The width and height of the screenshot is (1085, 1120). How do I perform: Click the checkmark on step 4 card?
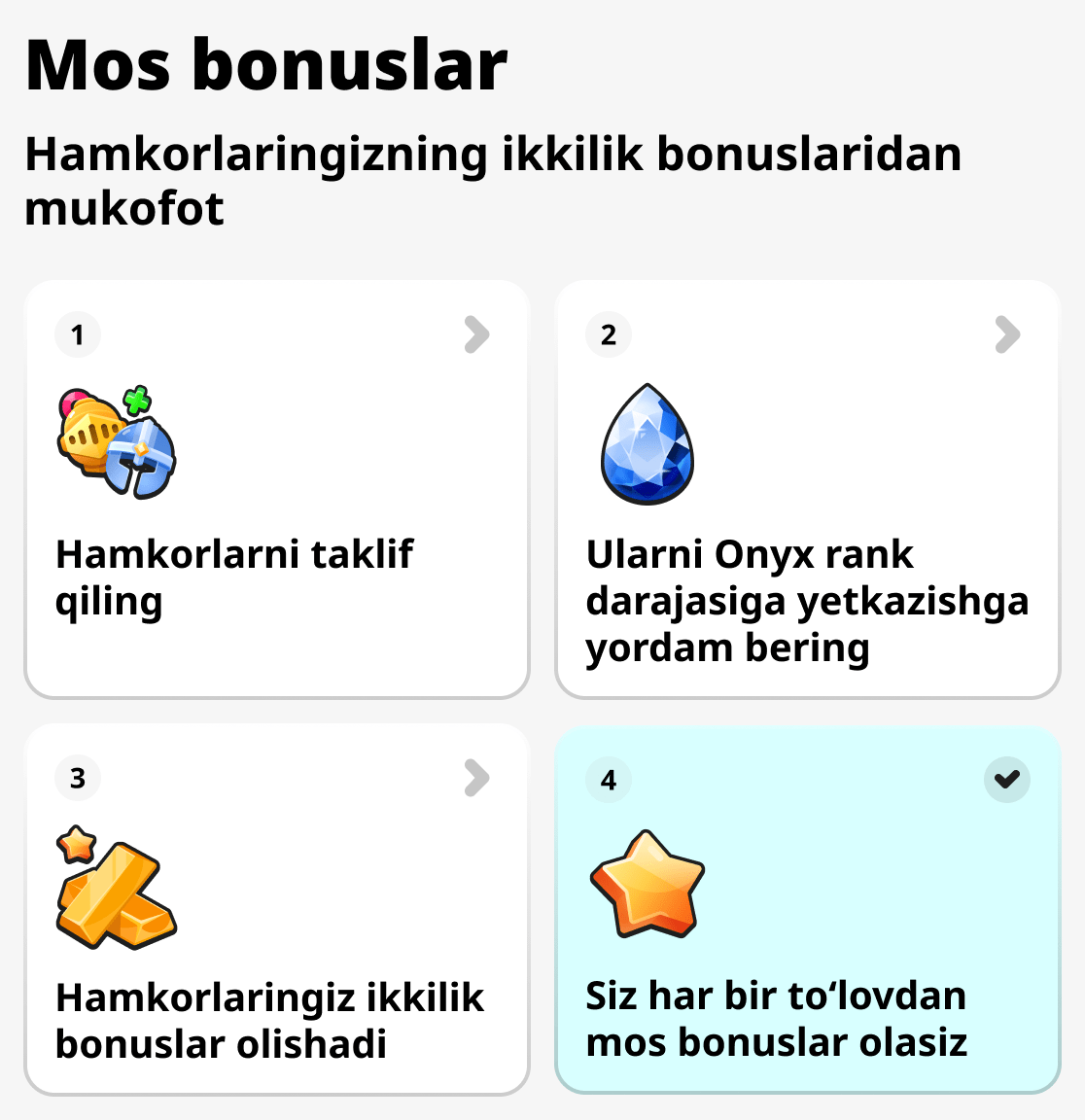click(1007, 779)
